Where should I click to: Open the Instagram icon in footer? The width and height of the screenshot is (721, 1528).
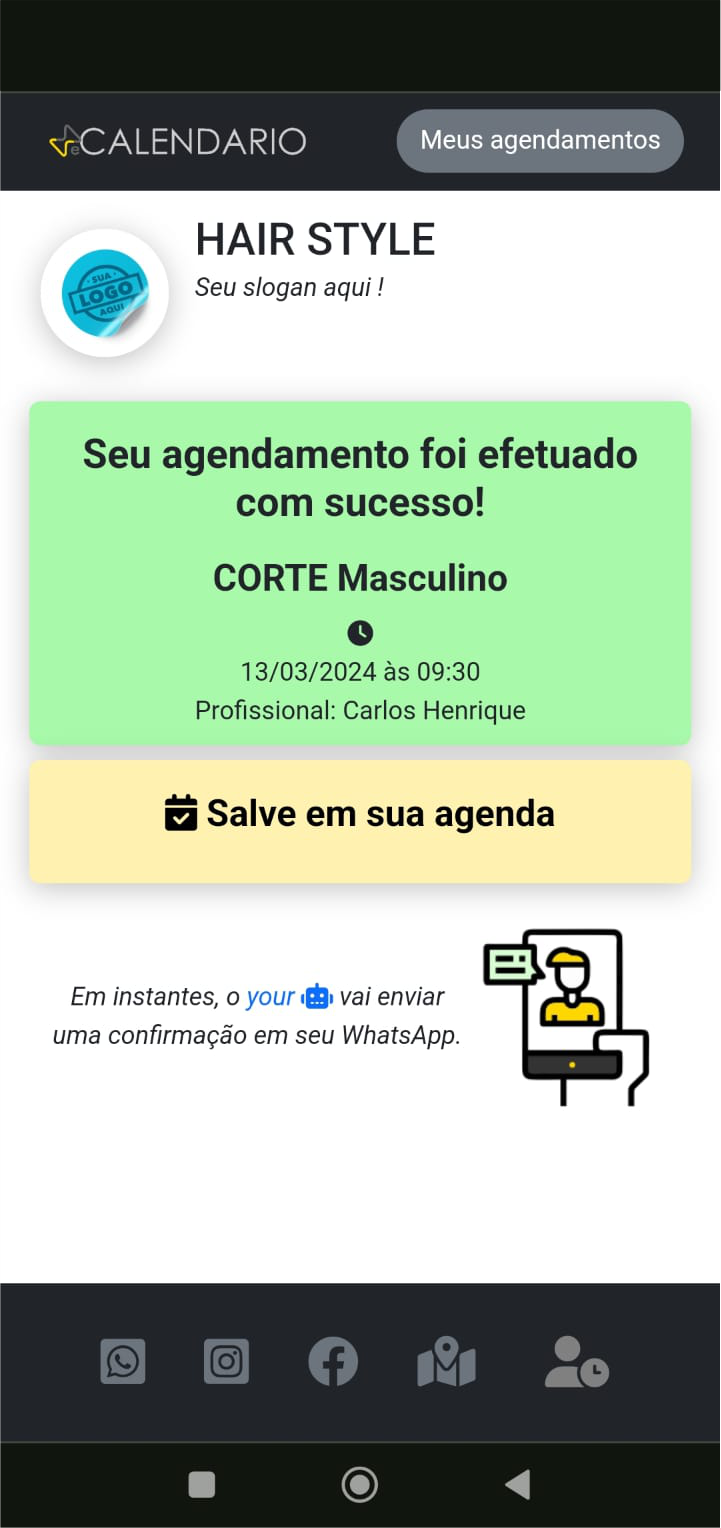pos(227,1362)
